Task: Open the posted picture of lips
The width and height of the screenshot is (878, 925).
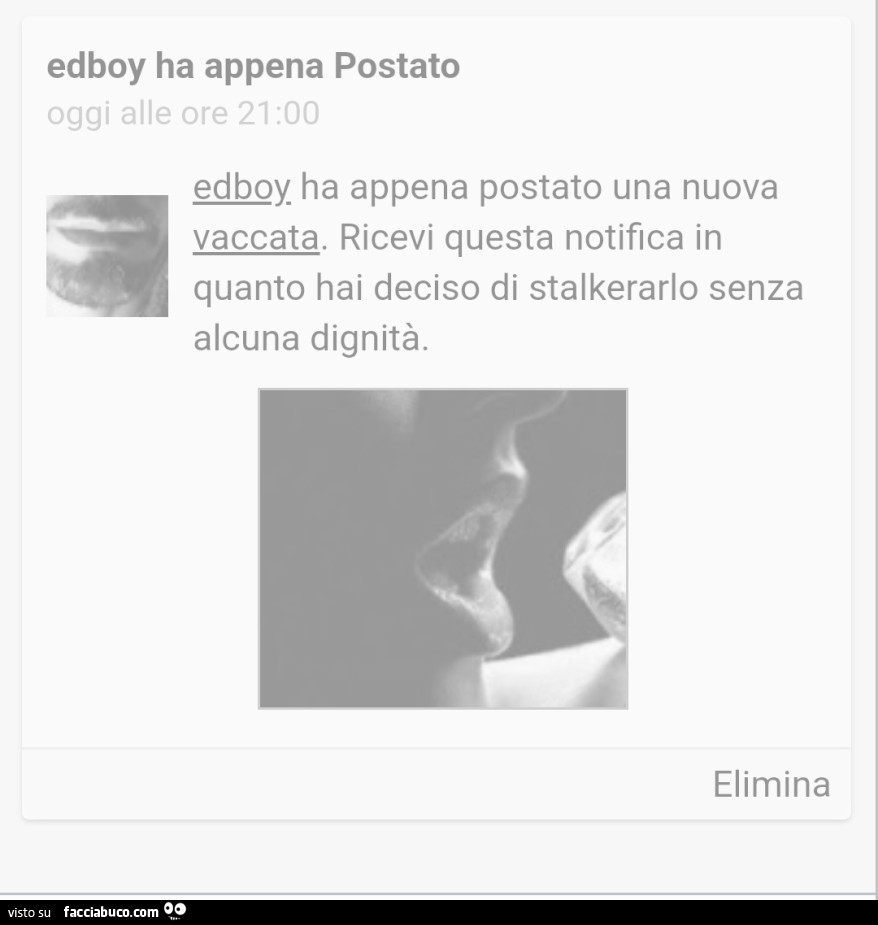Action: (x=443, y=548)
